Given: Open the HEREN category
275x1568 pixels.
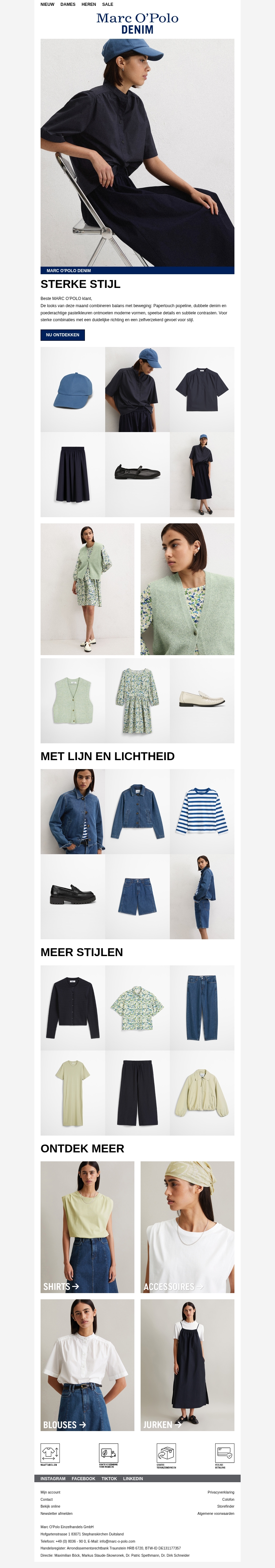Looking at the screenshot, I should pyautogui.click(x=88, y=4).
